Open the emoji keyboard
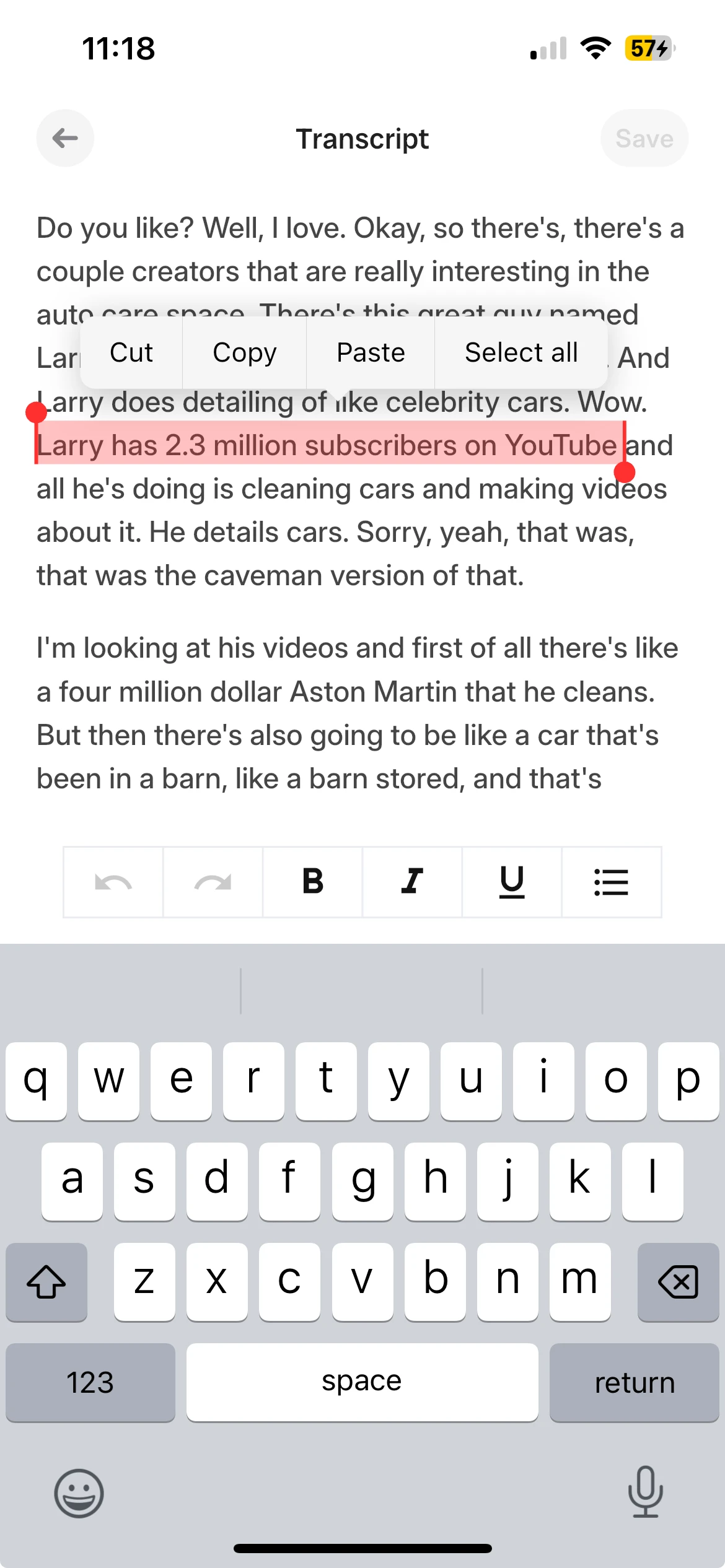The height and width of the screenshot is (1568, 725). 79,1493
